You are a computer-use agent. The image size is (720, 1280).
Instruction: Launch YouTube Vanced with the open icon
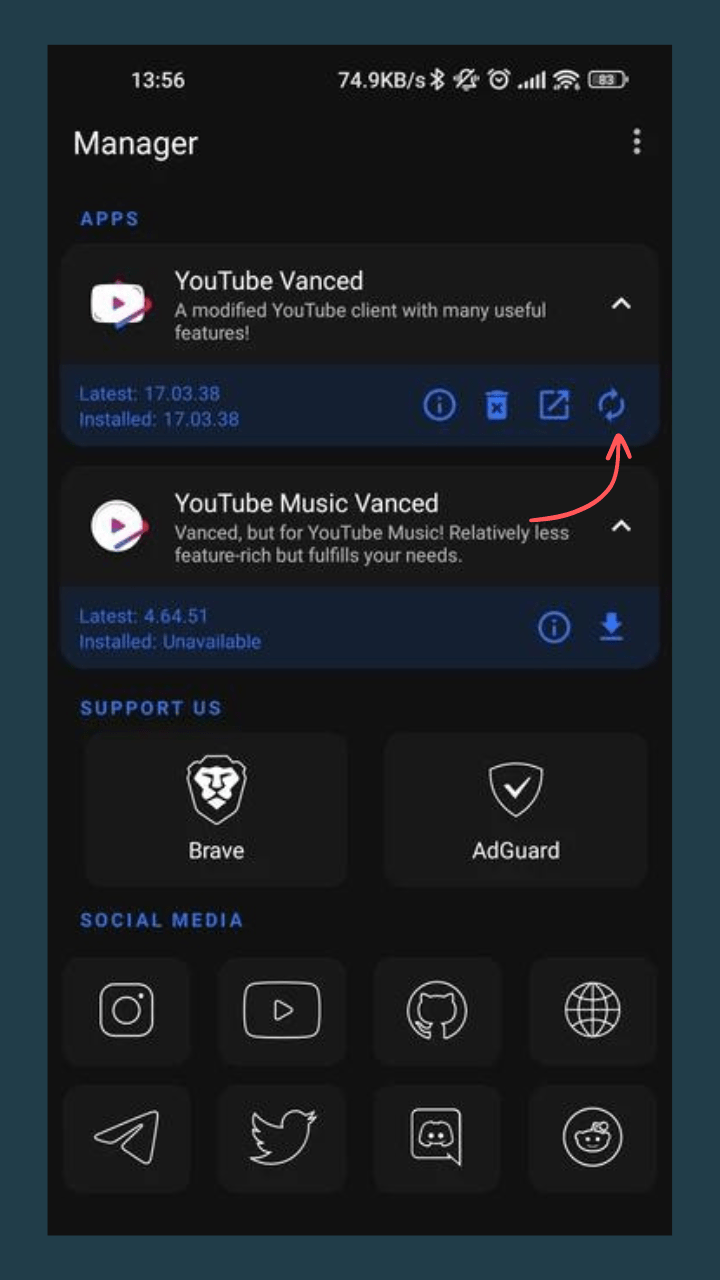[554, 405]
